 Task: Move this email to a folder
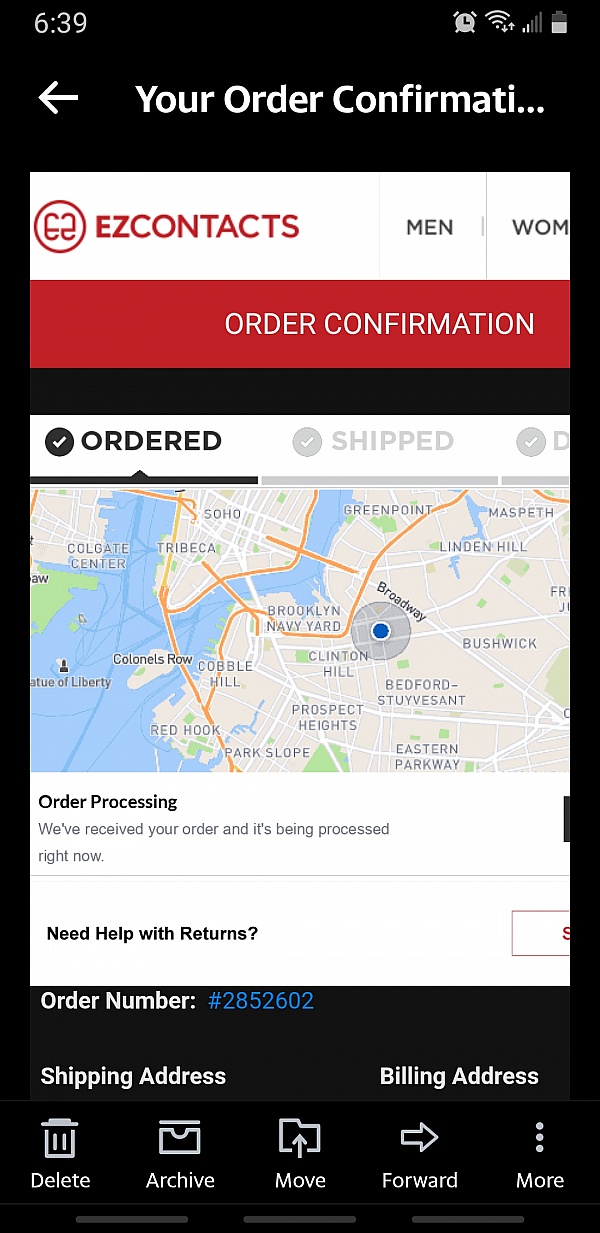[300, 1153]
